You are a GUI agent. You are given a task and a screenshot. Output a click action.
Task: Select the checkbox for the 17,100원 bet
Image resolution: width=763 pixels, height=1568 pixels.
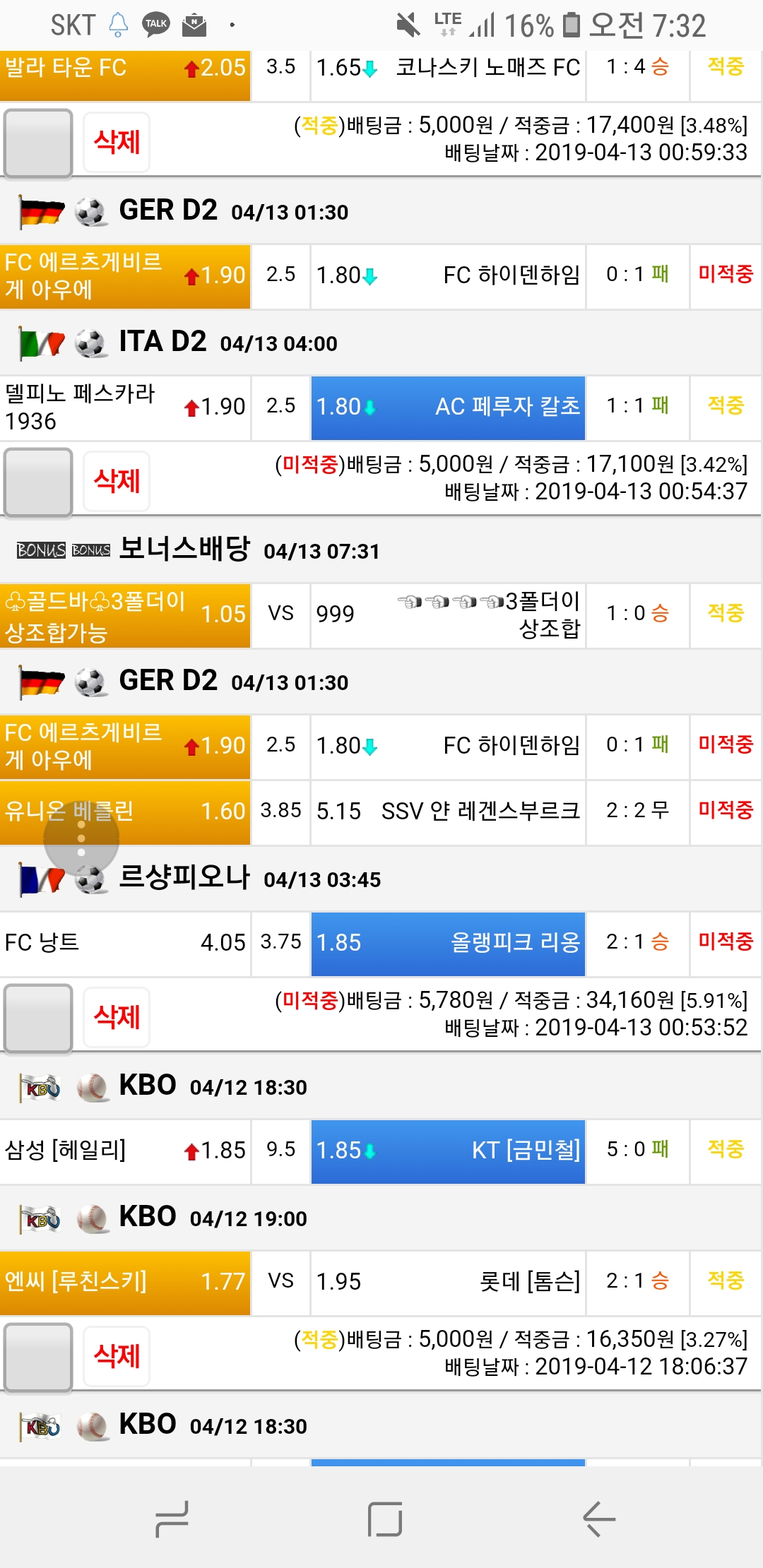[x=38, y=481]
